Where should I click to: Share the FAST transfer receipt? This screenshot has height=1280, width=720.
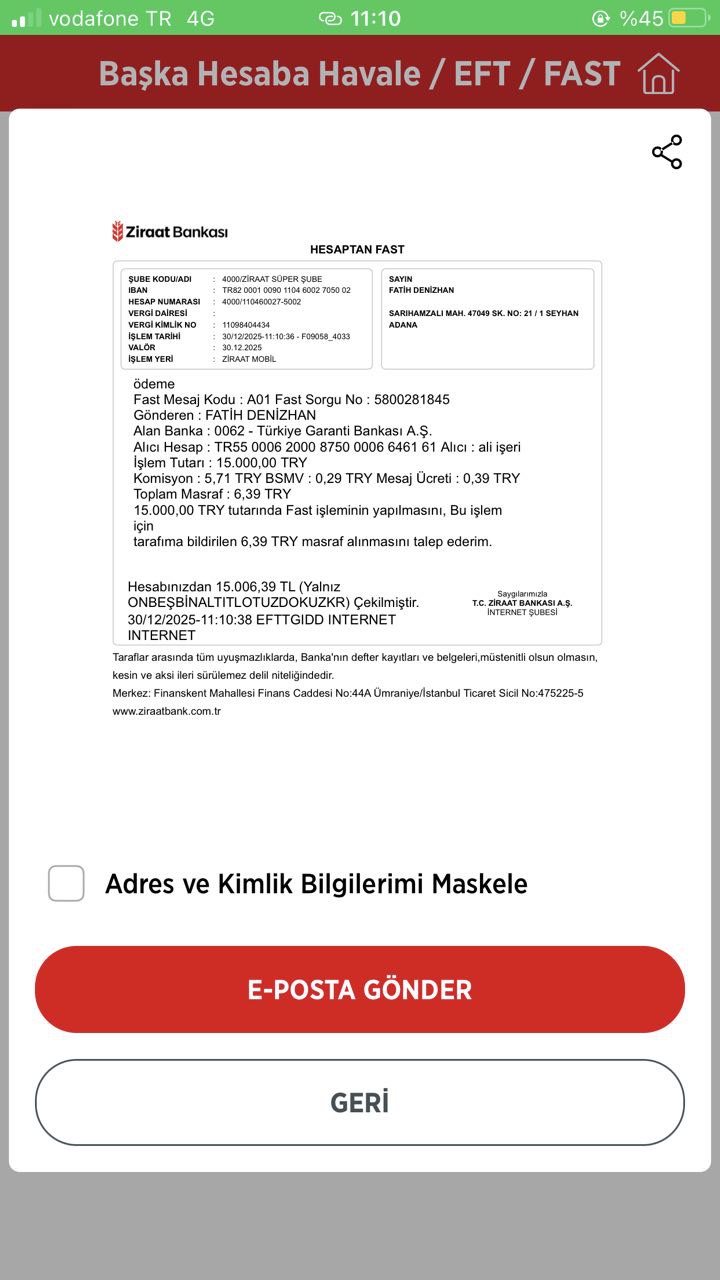coord(667,152)
